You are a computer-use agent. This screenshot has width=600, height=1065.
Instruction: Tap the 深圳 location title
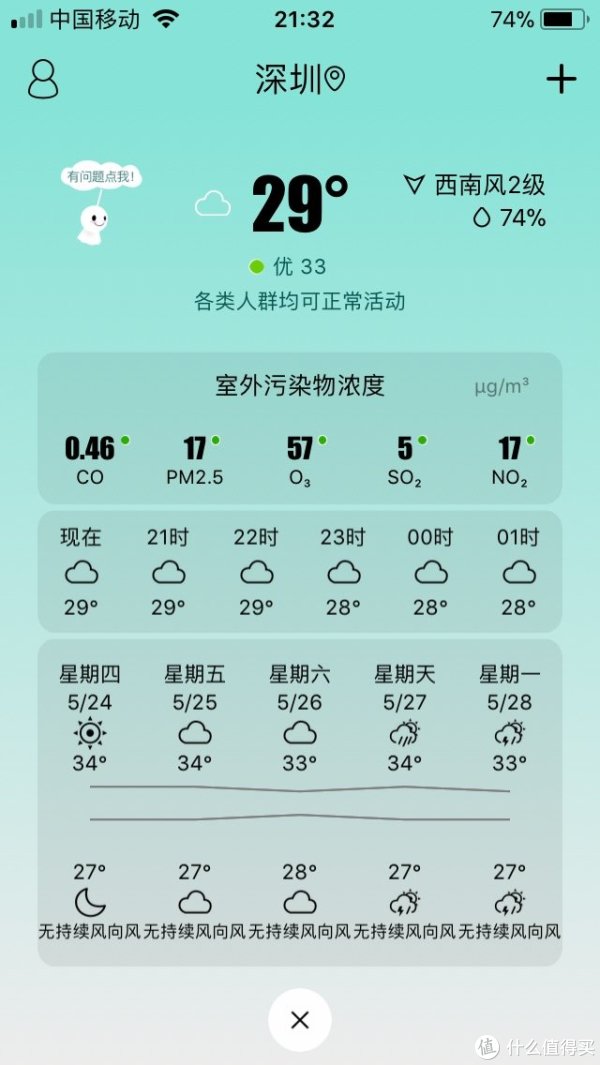click(298, 80)
